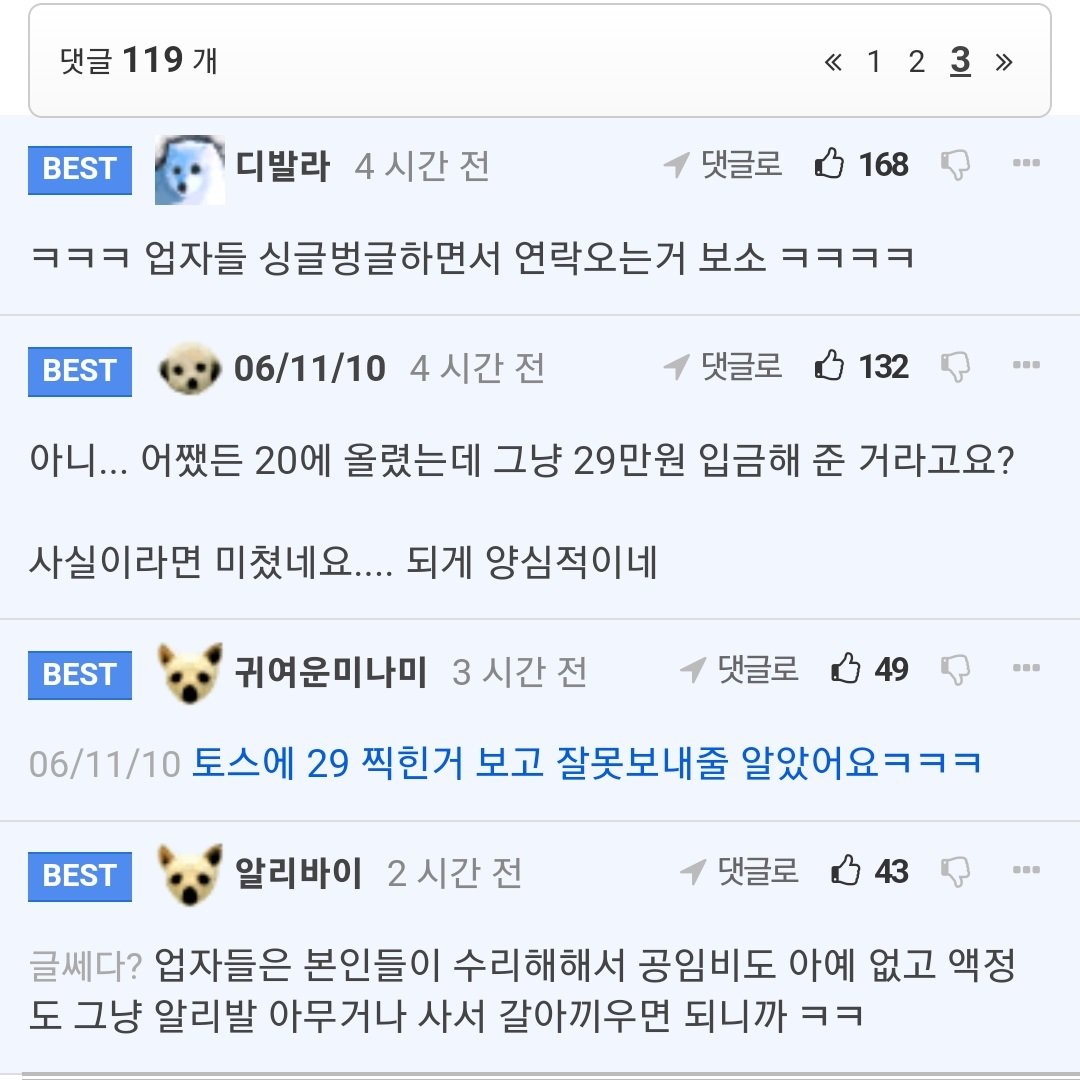The height and width of the screenshot is (1080, 1080).
Task: Open more options on 알리바이's comment
Action: point(1026,871)
